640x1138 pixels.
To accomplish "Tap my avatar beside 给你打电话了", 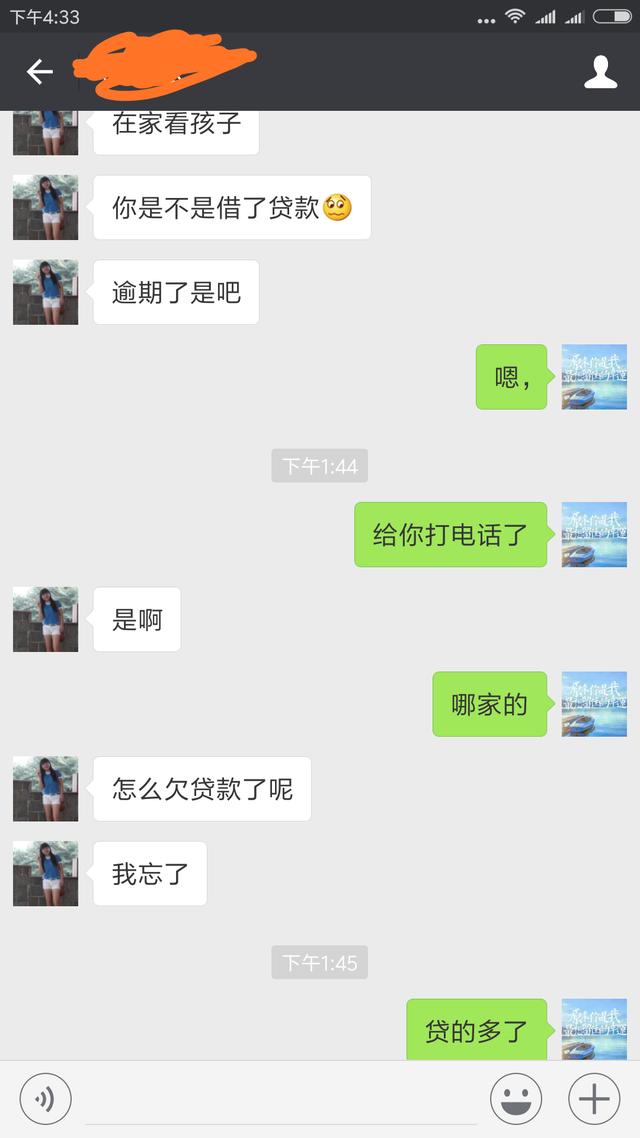I will coord(594,534).
